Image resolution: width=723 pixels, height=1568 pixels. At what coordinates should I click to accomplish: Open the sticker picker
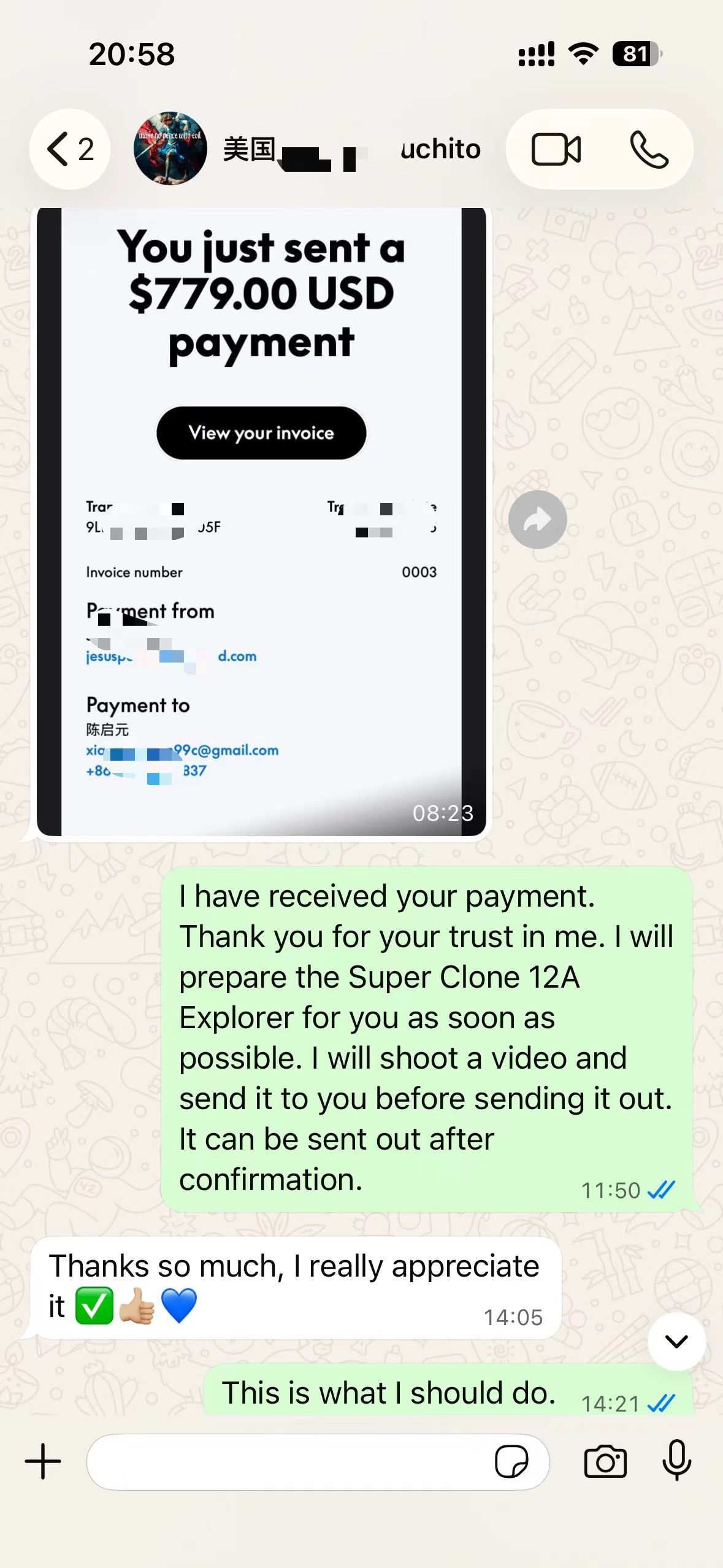click(511, 1462)
